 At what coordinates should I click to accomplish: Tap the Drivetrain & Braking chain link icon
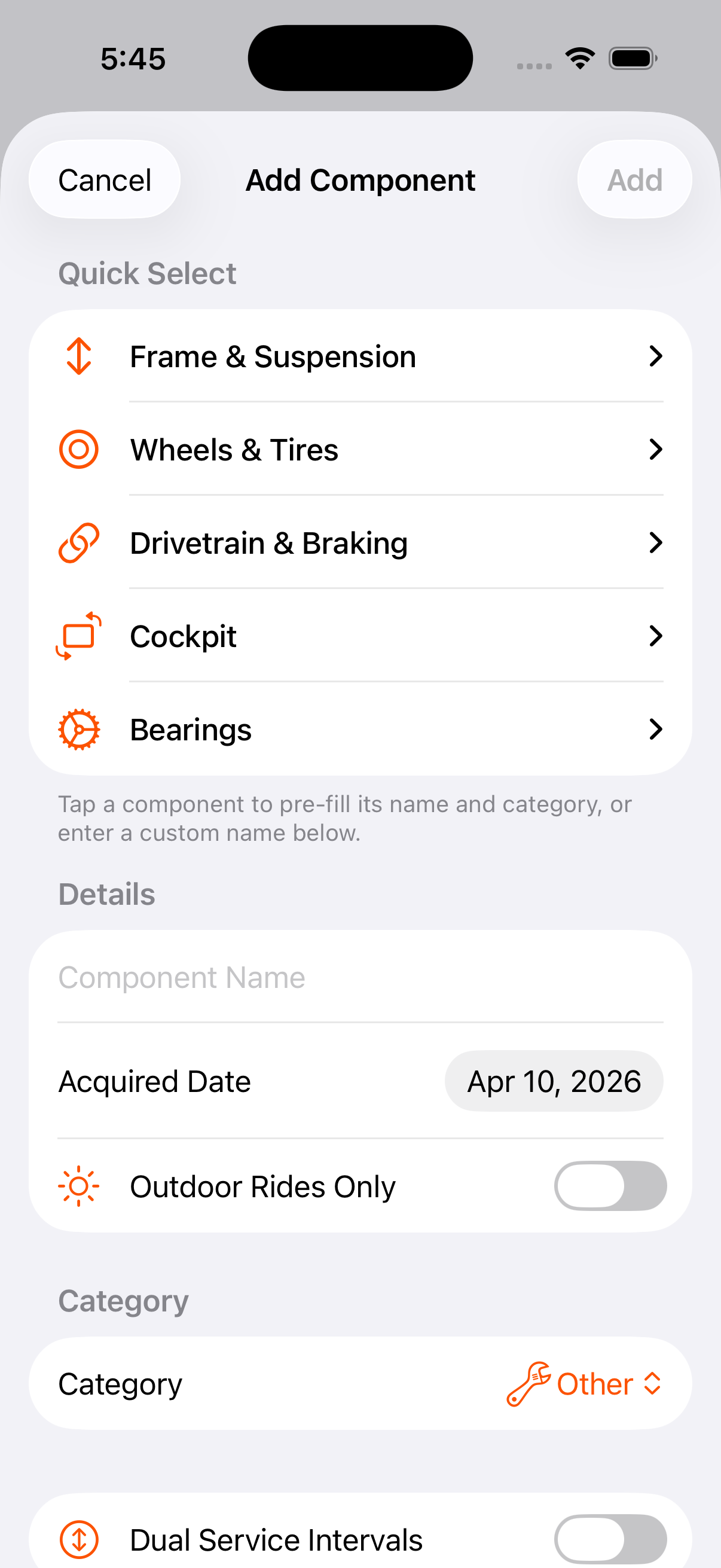(x=78, y=542)
